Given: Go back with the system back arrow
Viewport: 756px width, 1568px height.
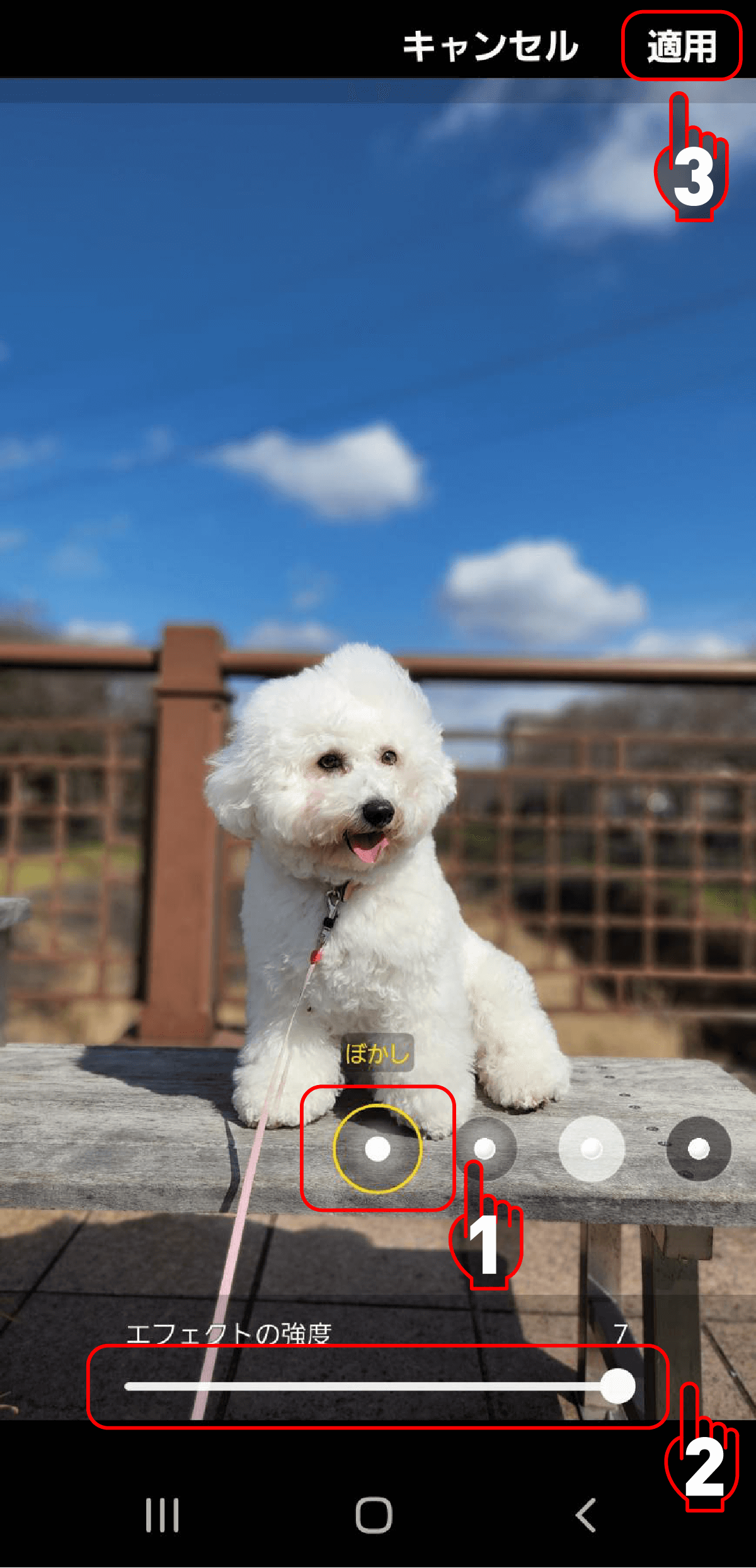Looking at the screenshot, I should pos(586,1515).
